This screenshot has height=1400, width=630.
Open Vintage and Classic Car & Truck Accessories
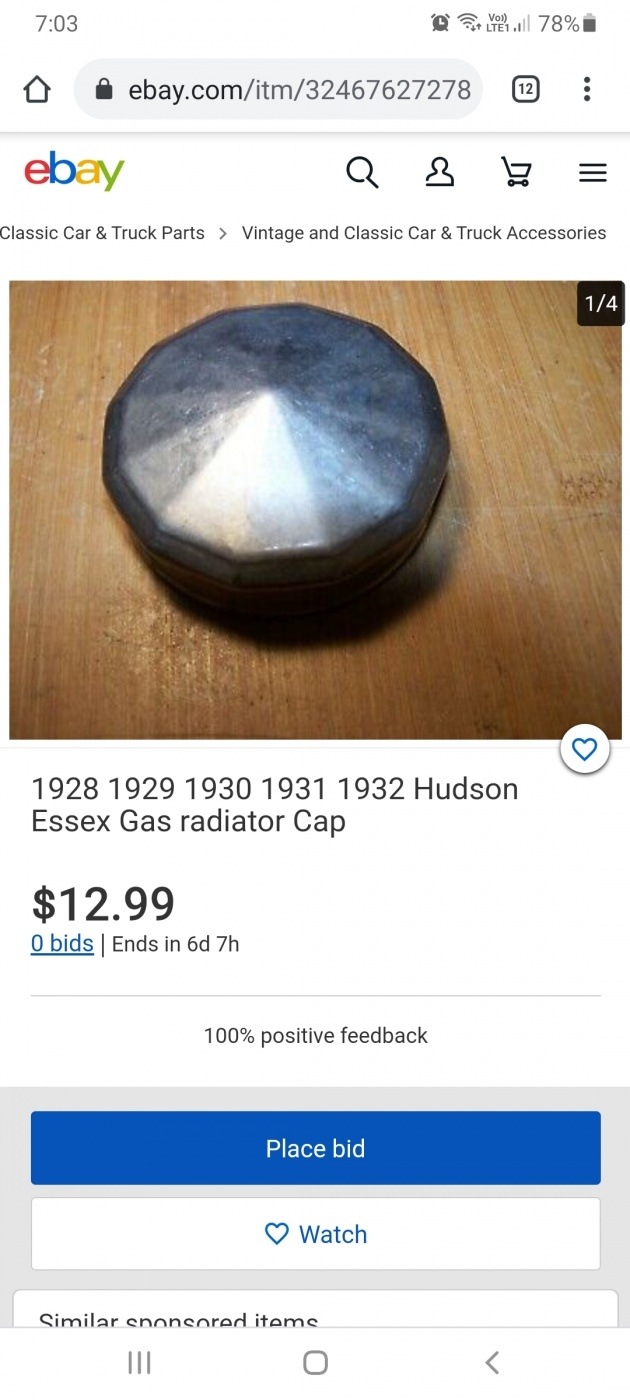pyautogui.click(x=424, y=233)
